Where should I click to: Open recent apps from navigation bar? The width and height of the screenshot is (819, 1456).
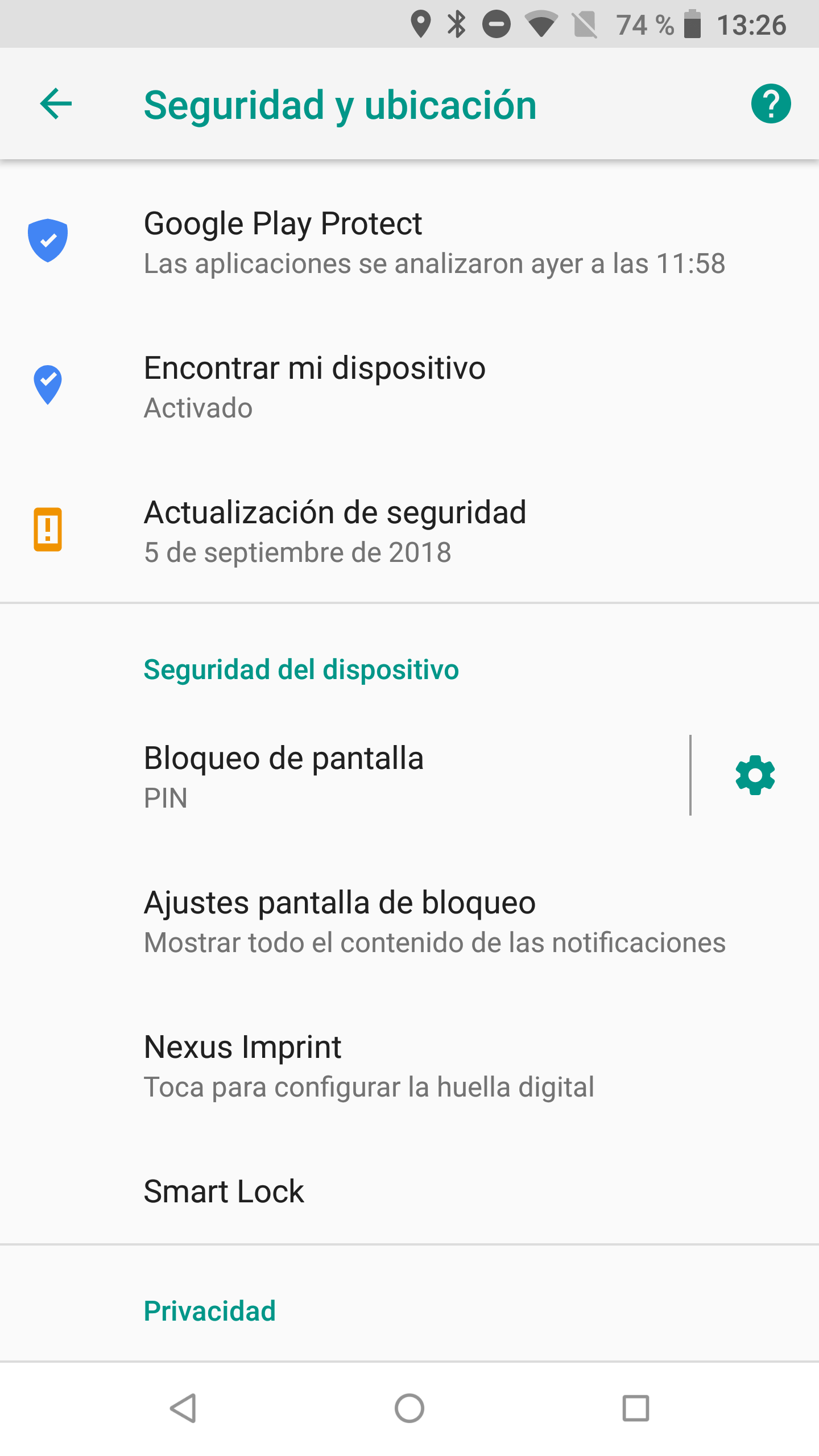pos(635,1408)
